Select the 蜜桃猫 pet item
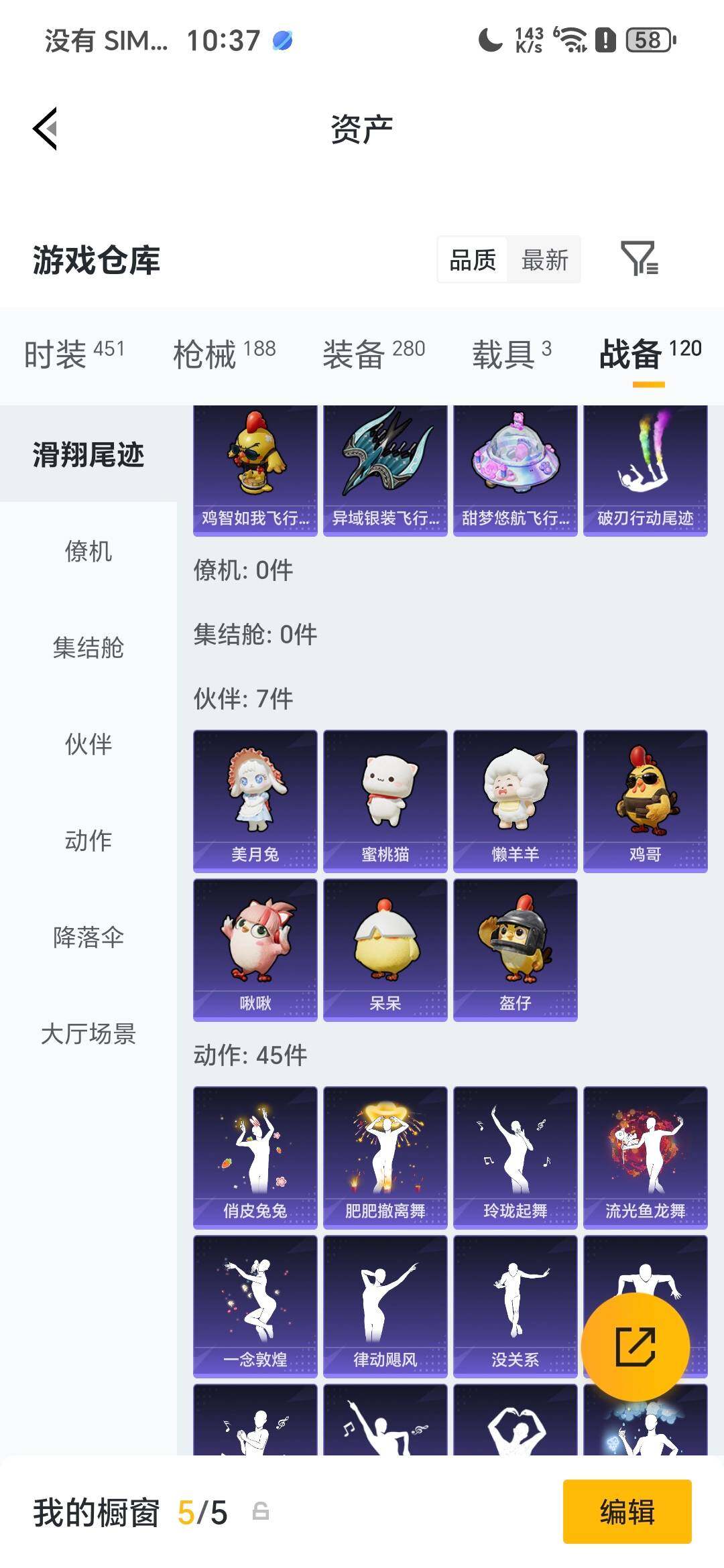724x1568 pixels. pyautogui.click(x=385, y=799)
